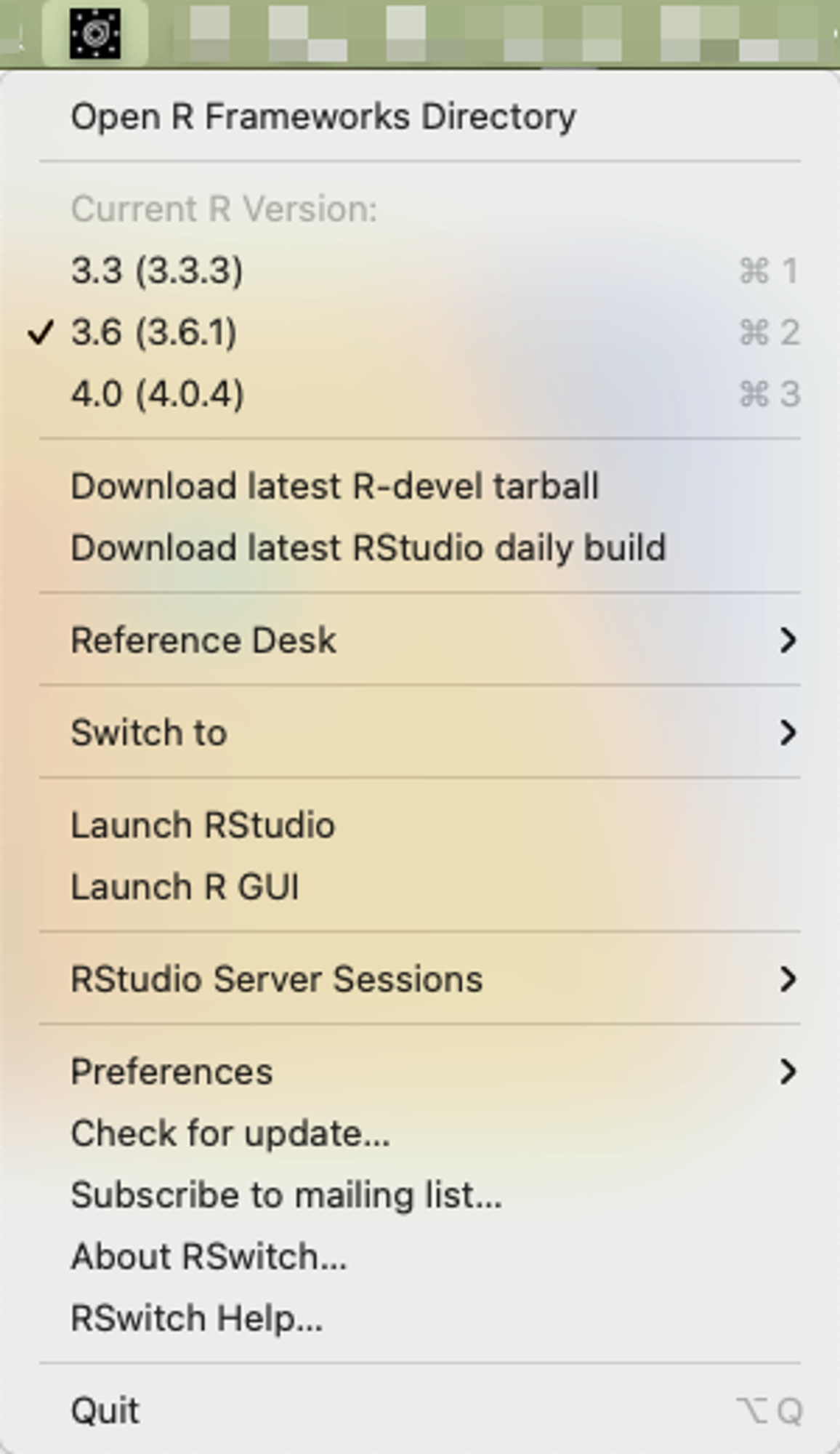Choose R version 3.6 (3.6.1)
Viewport: 840px width, 1454px height.
click(x=420, y=333)
